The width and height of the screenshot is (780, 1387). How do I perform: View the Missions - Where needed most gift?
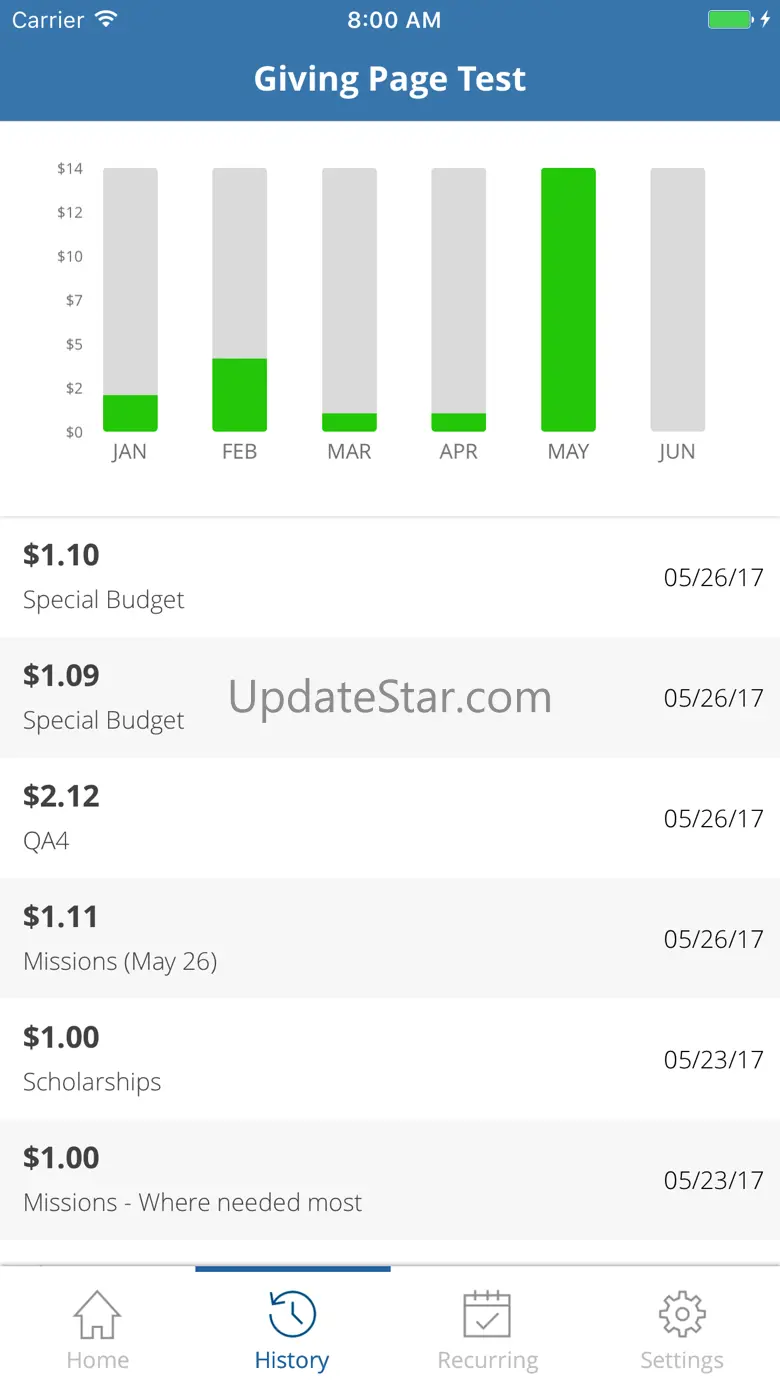pyautogui.click(x=390, y=1179)
